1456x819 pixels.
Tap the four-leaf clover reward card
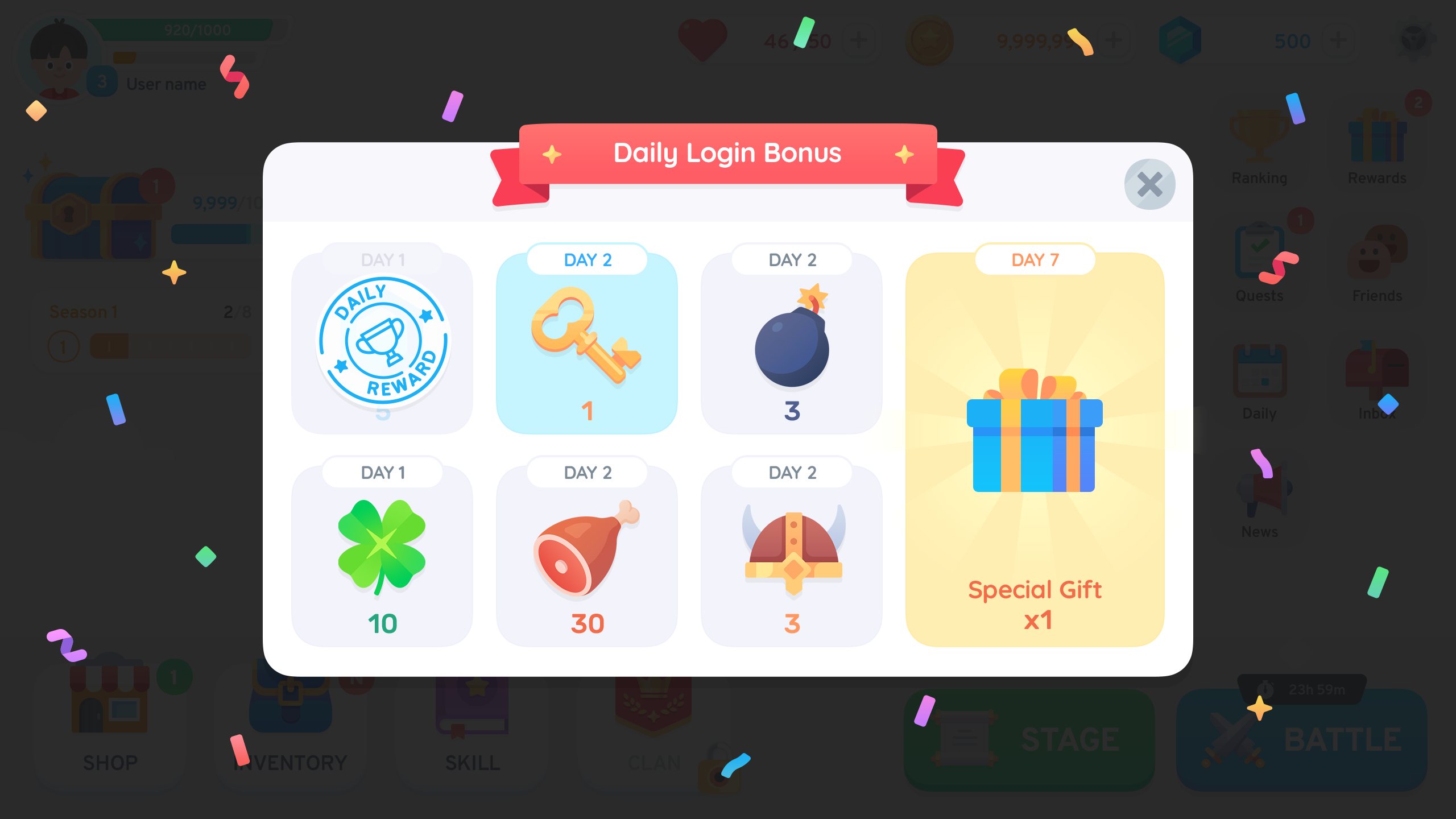click(x=382, y=556)
